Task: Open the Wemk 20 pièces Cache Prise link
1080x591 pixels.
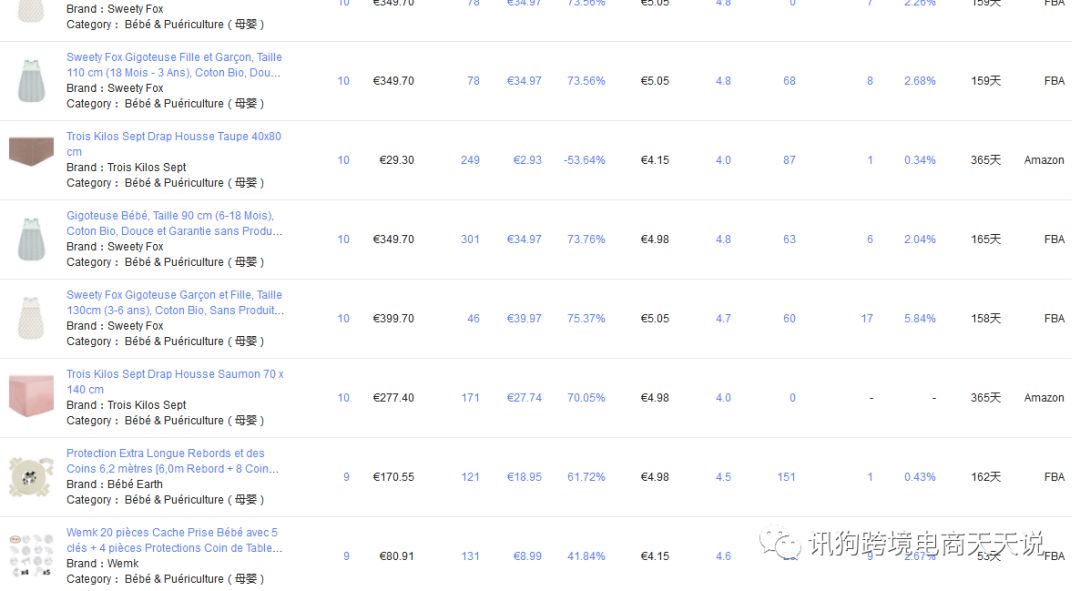Action: tap(172, 533)
